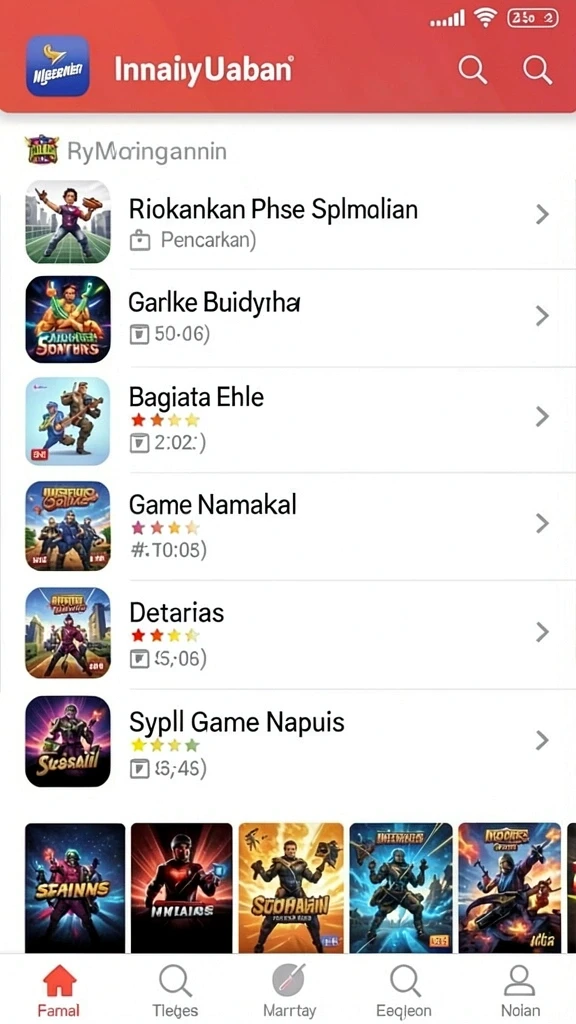Open the Eeqleon tab

[404, 990]
